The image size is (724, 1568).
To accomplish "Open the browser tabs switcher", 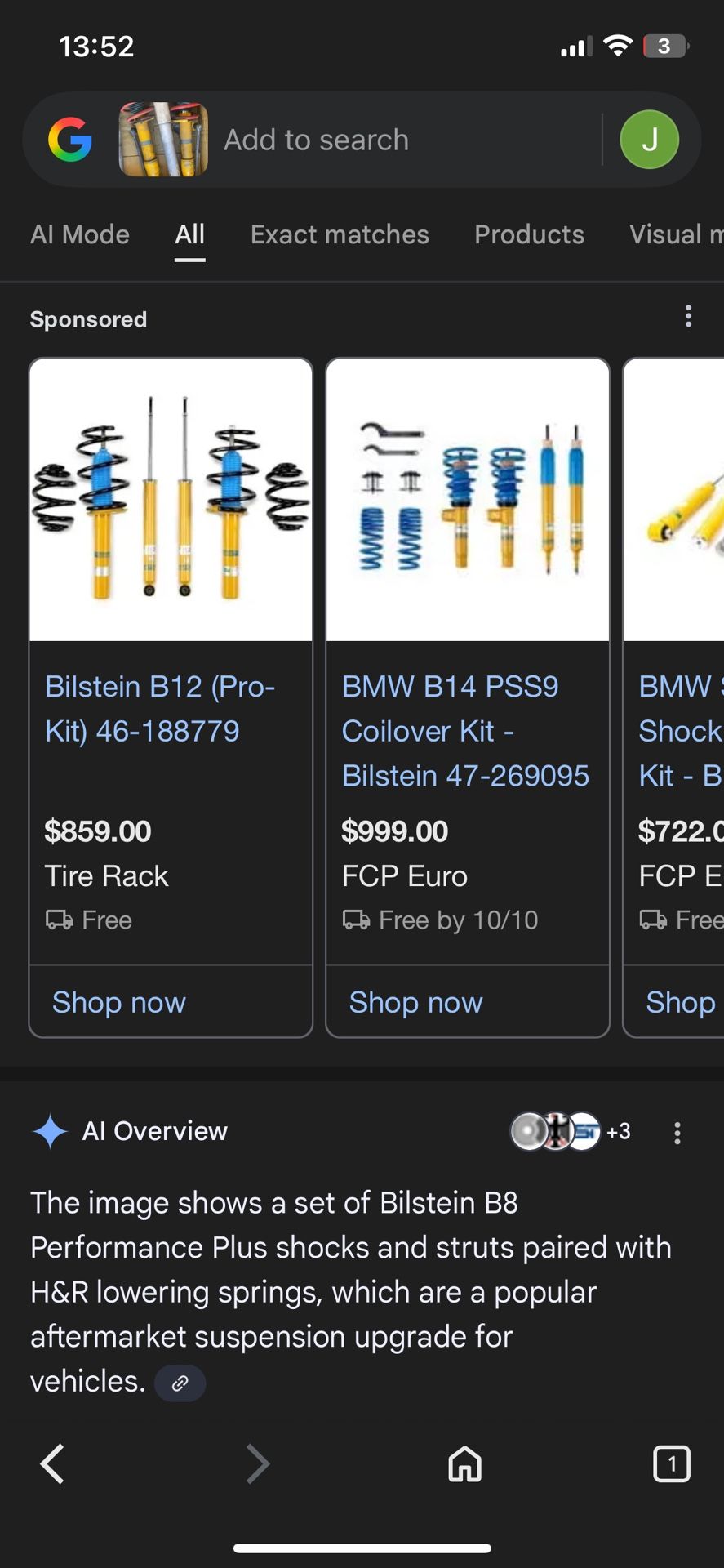I will 671,1463.
